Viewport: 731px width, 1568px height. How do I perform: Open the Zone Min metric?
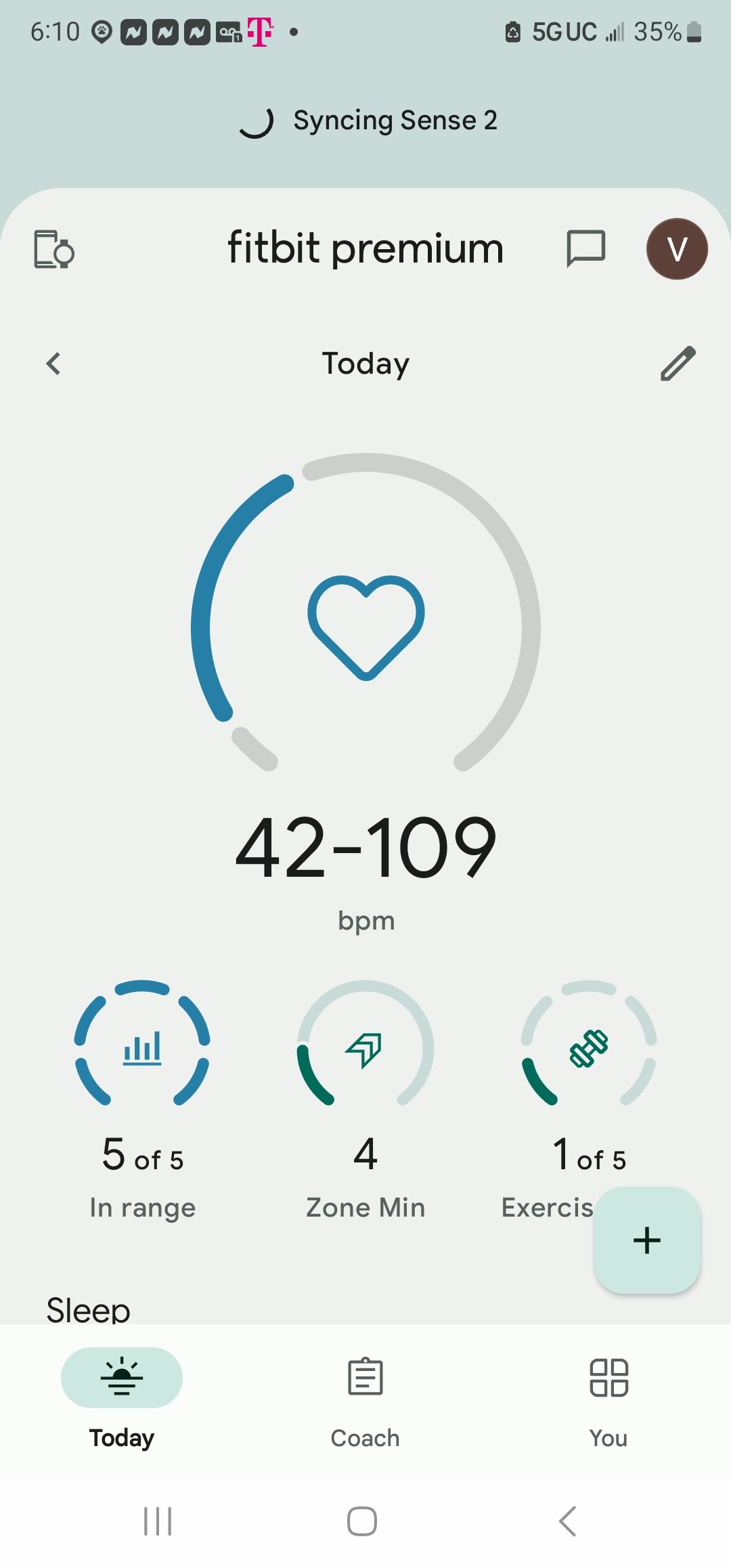tap(365, 1097)
